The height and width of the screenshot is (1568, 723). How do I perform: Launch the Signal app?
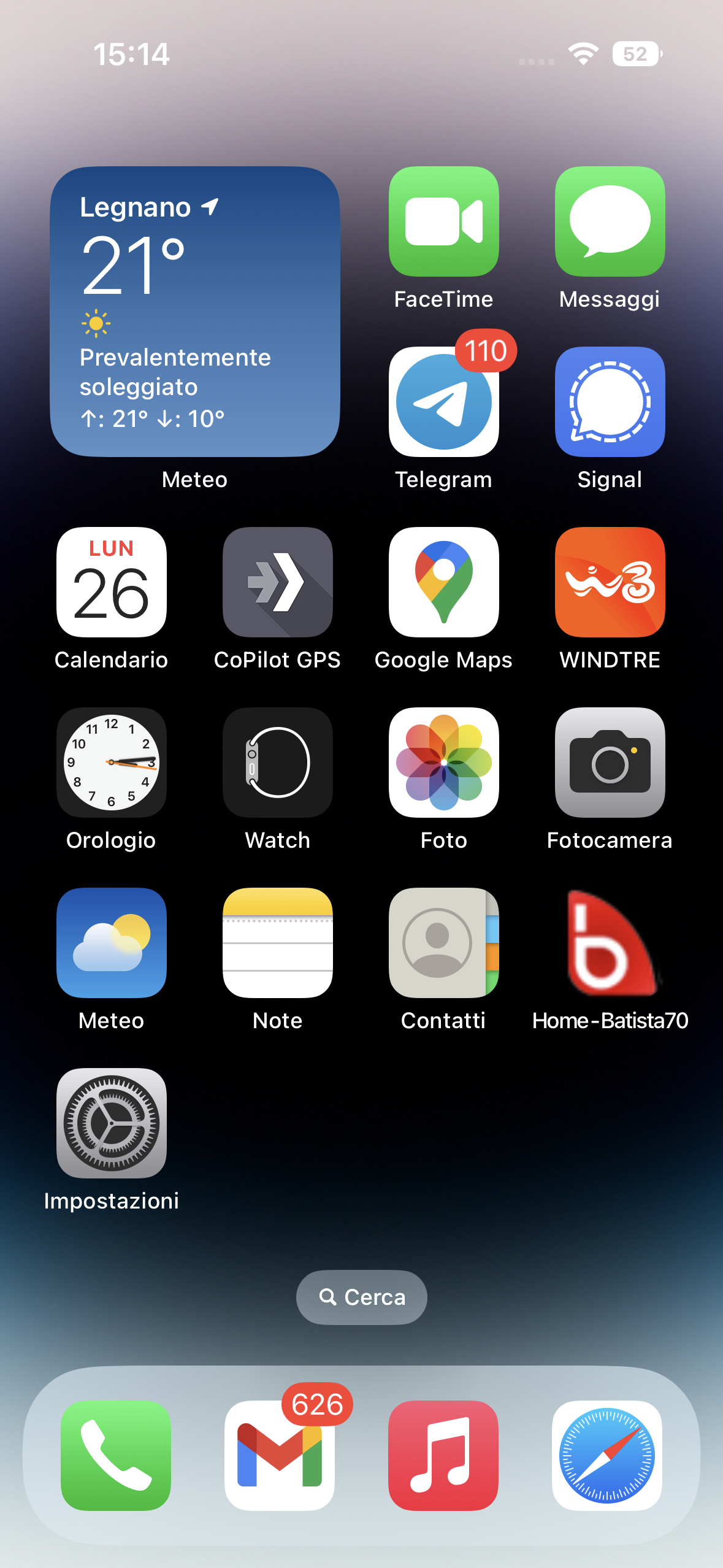tap(610, 402)
